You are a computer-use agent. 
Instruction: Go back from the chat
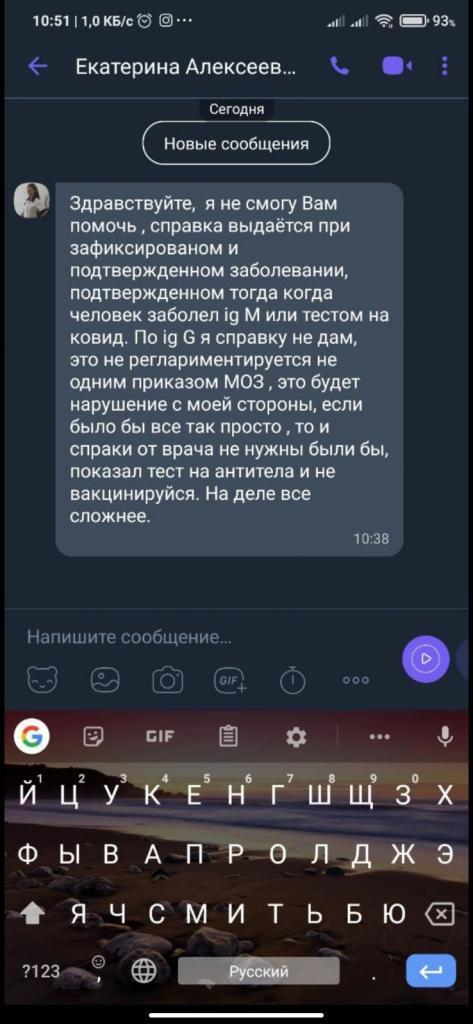click(x=38, y=66)
